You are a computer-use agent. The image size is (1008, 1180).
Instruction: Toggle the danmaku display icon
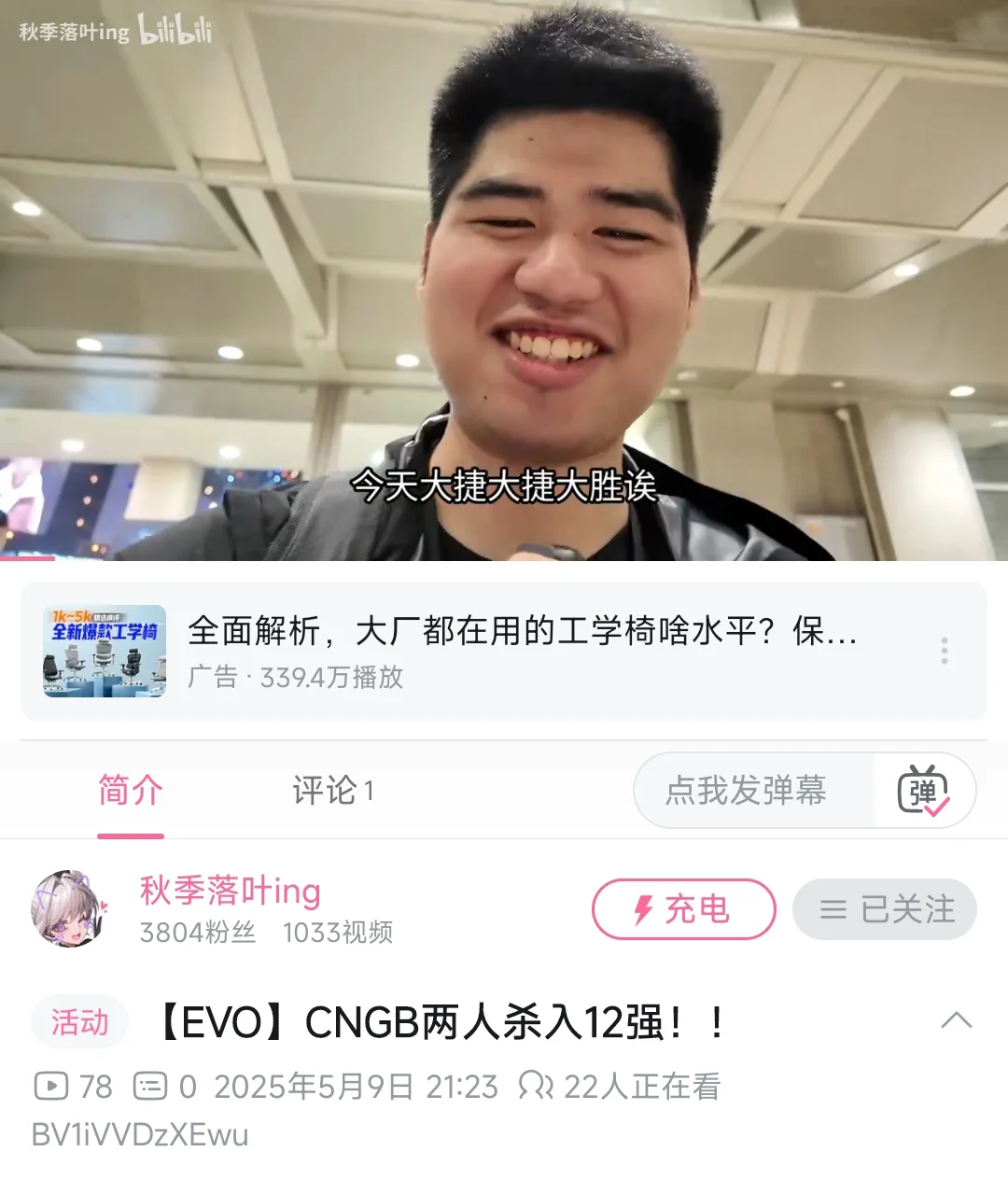[x=922, y=791]
